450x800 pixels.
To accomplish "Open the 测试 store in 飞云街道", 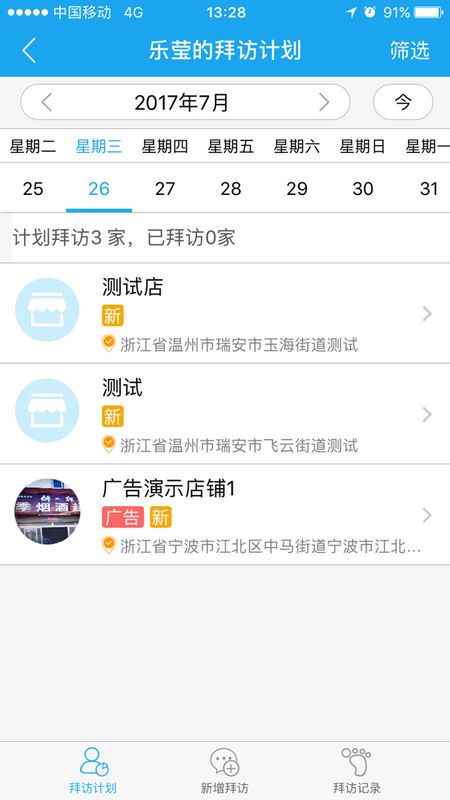I will tap(225, 414).
